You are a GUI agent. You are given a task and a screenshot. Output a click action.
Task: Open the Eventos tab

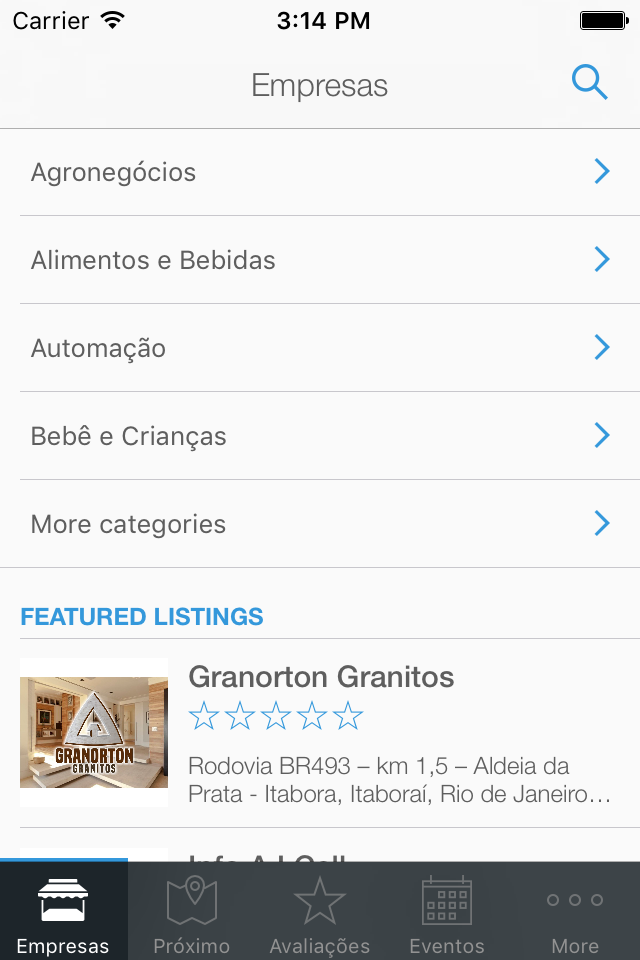(x=447, y=912)
